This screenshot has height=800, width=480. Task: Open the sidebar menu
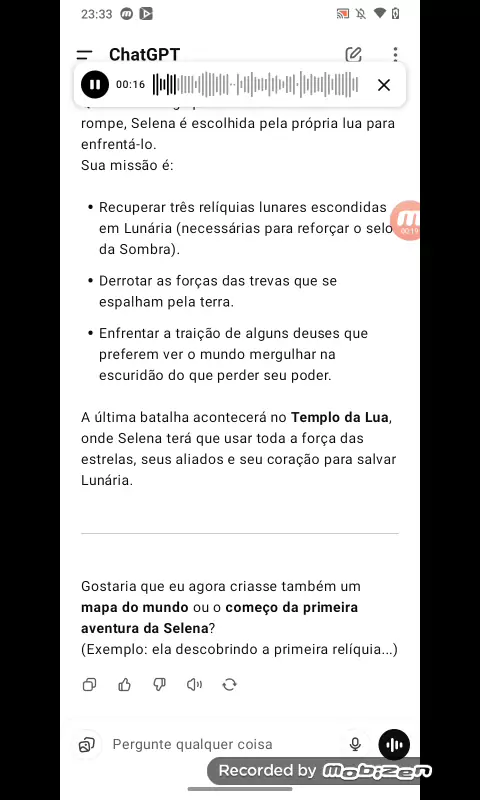(x=84, y=55)
